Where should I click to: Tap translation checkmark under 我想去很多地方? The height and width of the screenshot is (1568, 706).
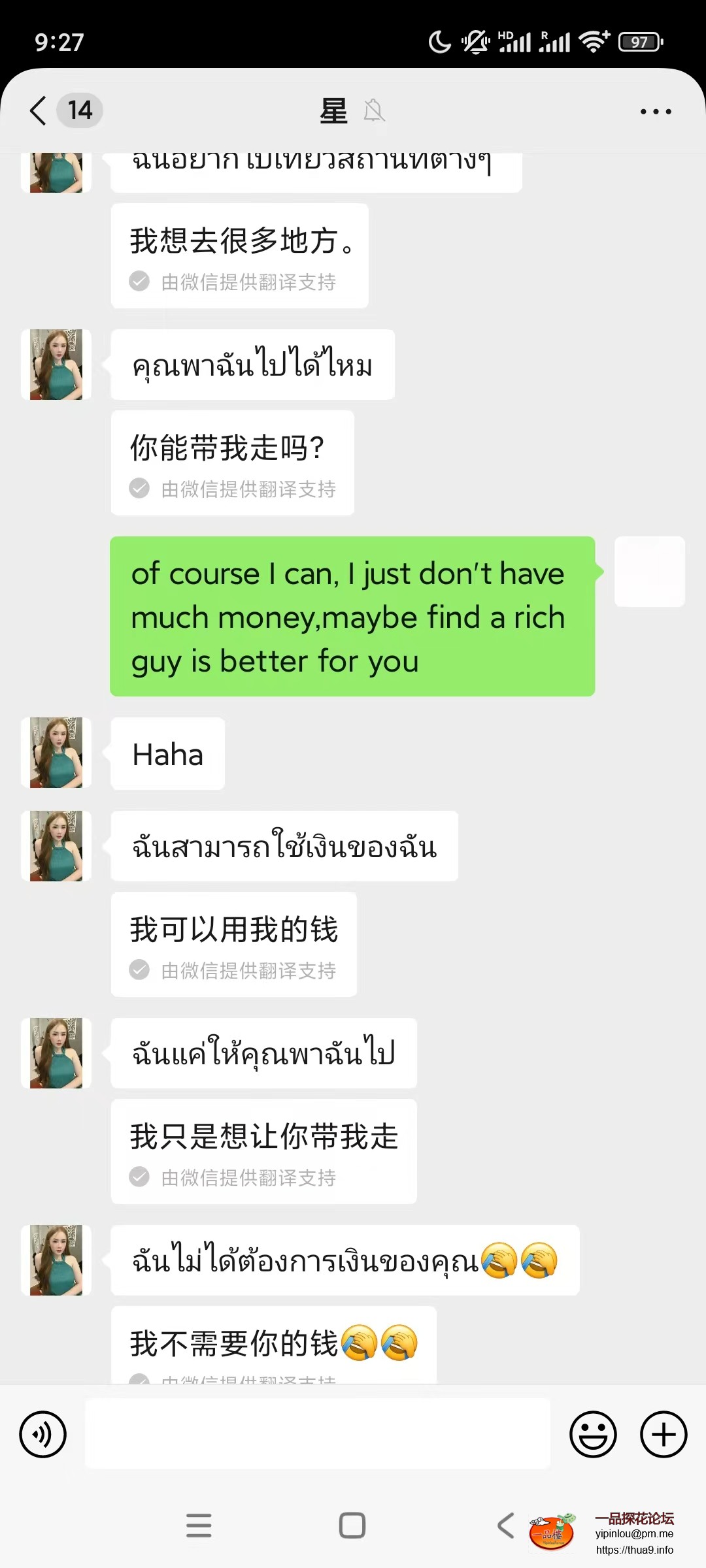139,282
